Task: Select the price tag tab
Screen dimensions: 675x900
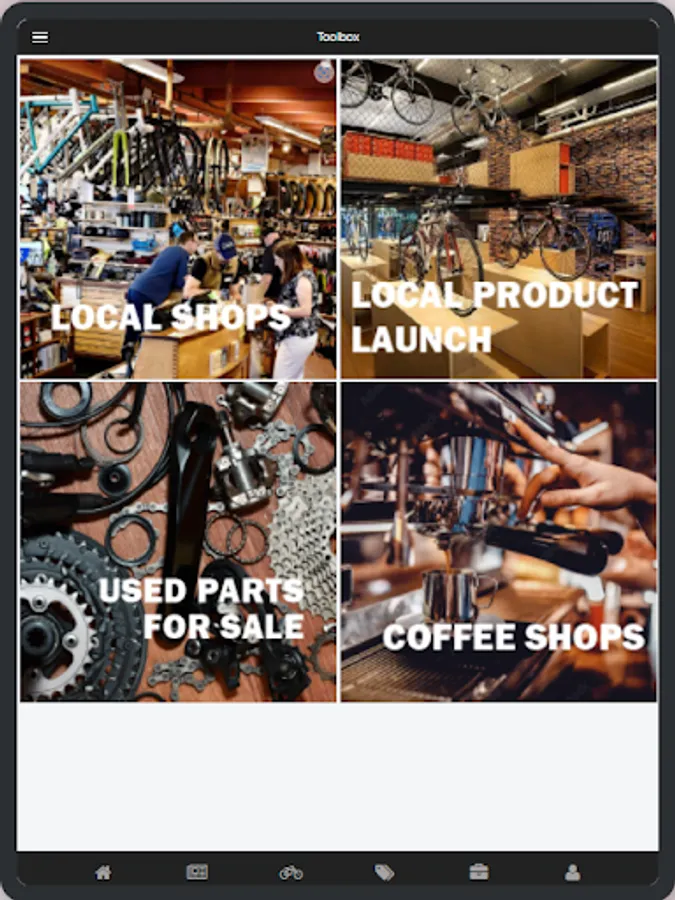Action: pos(384,872)
